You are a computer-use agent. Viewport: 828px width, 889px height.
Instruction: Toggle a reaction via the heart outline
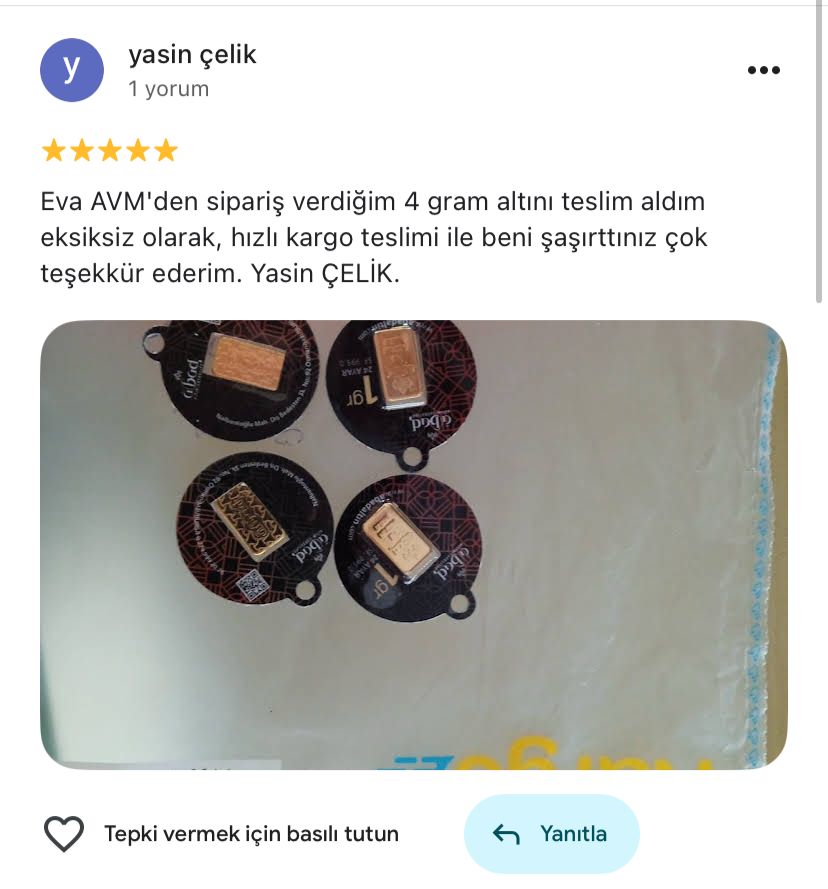[63, 831]
